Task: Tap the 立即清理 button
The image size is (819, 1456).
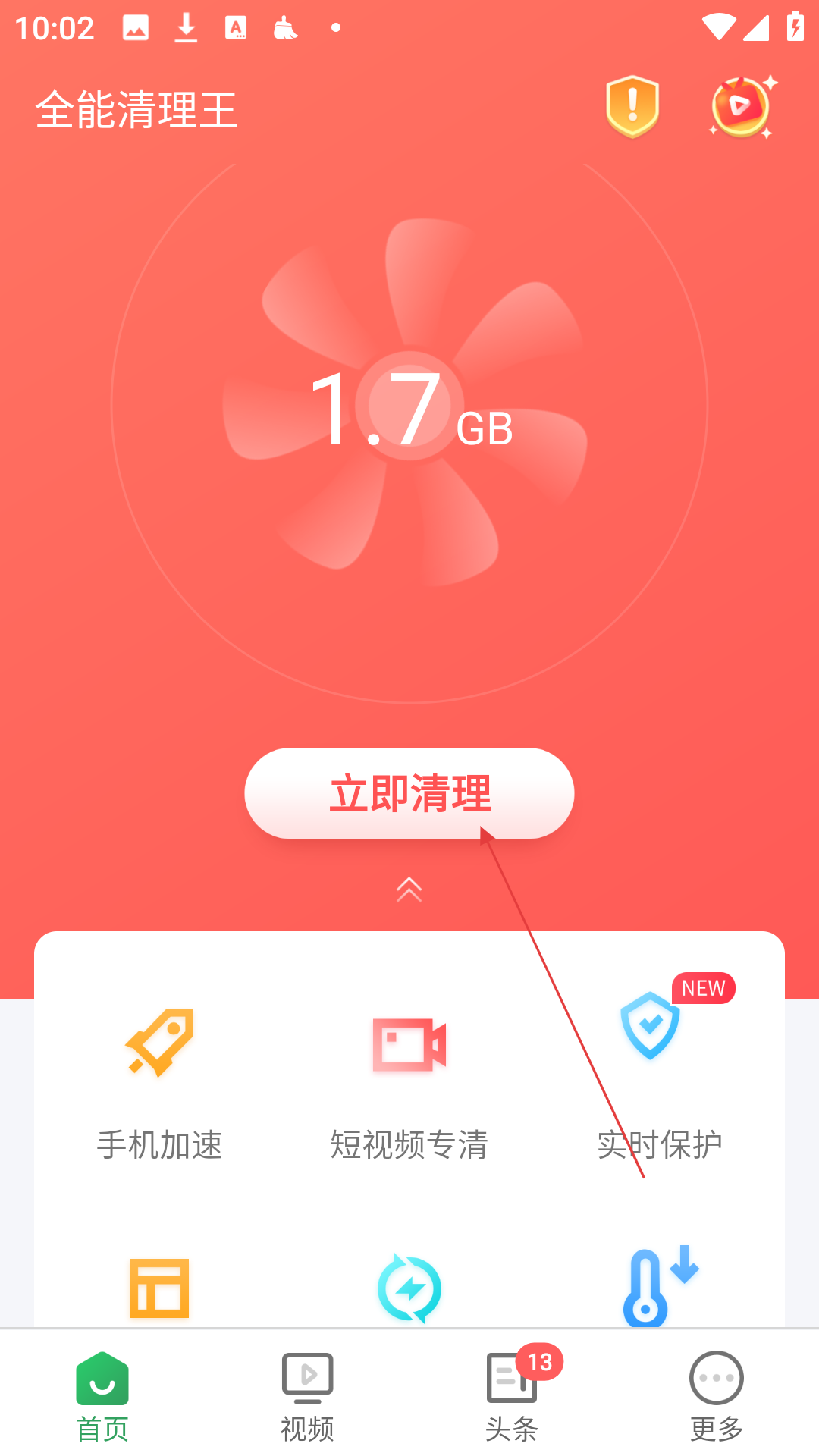Action: [x=409, y=793]
